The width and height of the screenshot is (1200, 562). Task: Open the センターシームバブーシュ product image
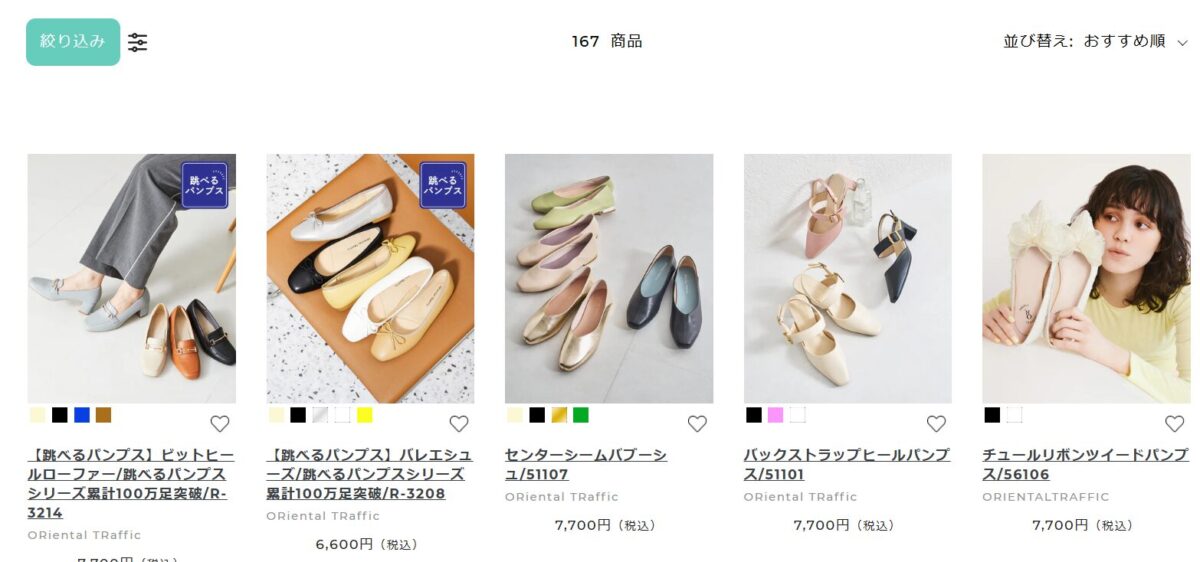(x=608, y=278)
